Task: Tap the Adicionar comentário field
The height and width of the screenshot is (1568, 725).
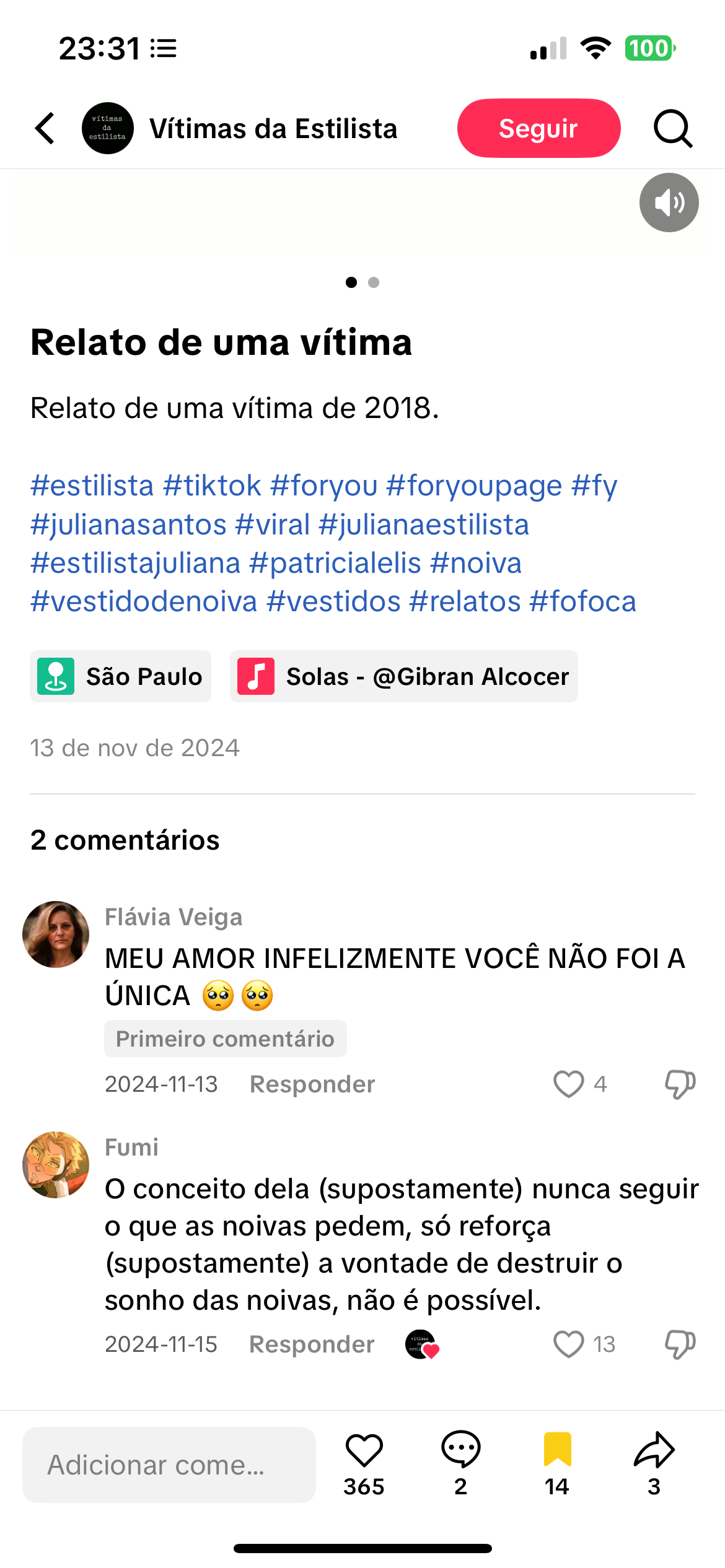Action: [x=169, y=1465]
